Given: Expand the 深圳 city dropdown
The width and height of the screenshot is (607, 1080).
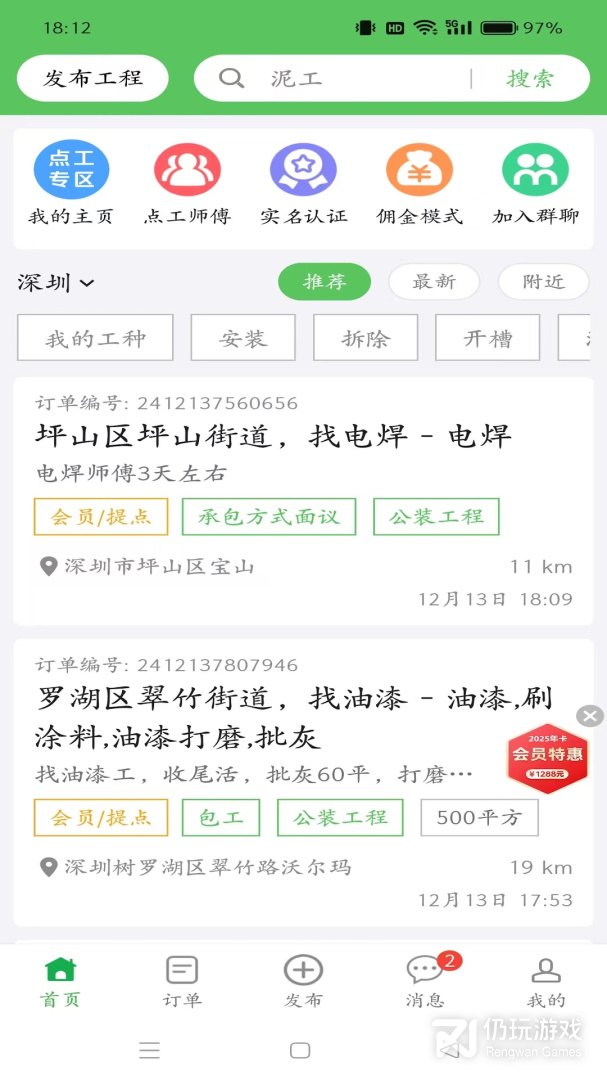Looking at the screenshot, I should [56, 282].
